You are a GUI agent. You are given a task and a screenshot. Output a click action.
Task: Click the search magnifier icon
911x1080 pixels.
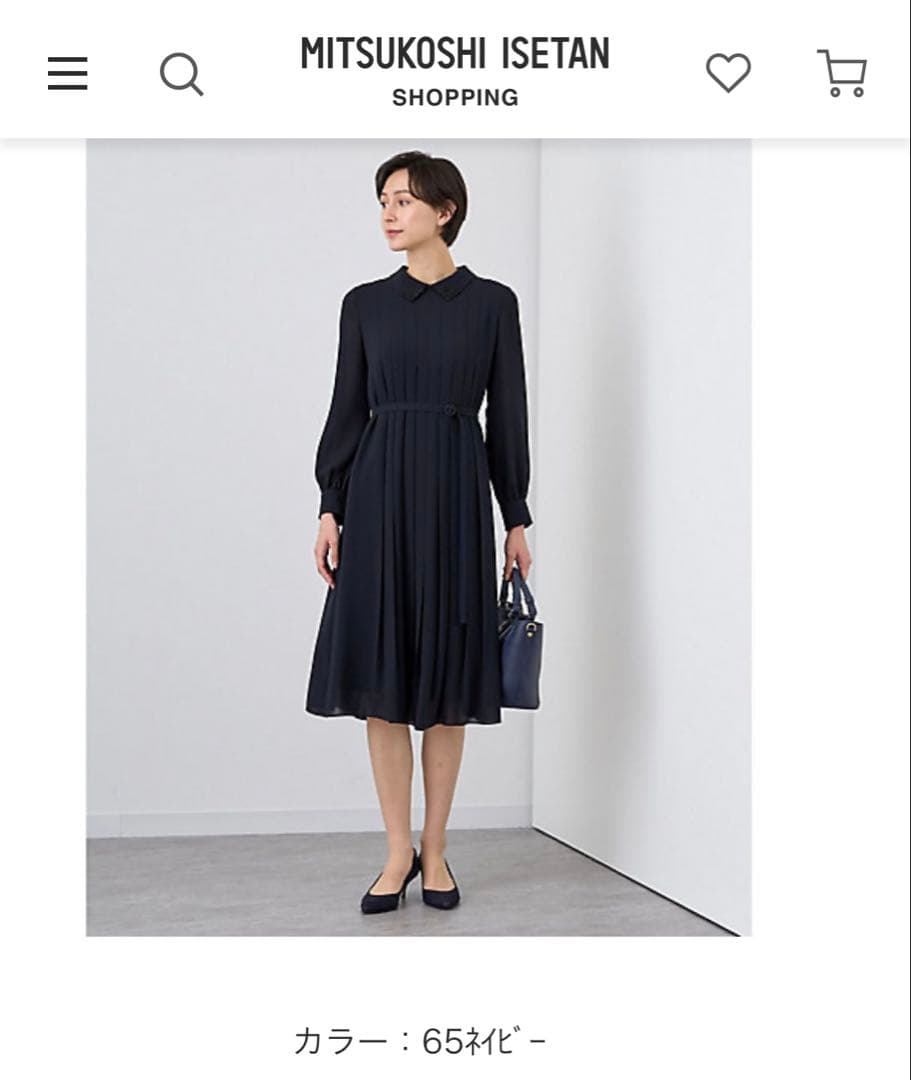(183, 73)
